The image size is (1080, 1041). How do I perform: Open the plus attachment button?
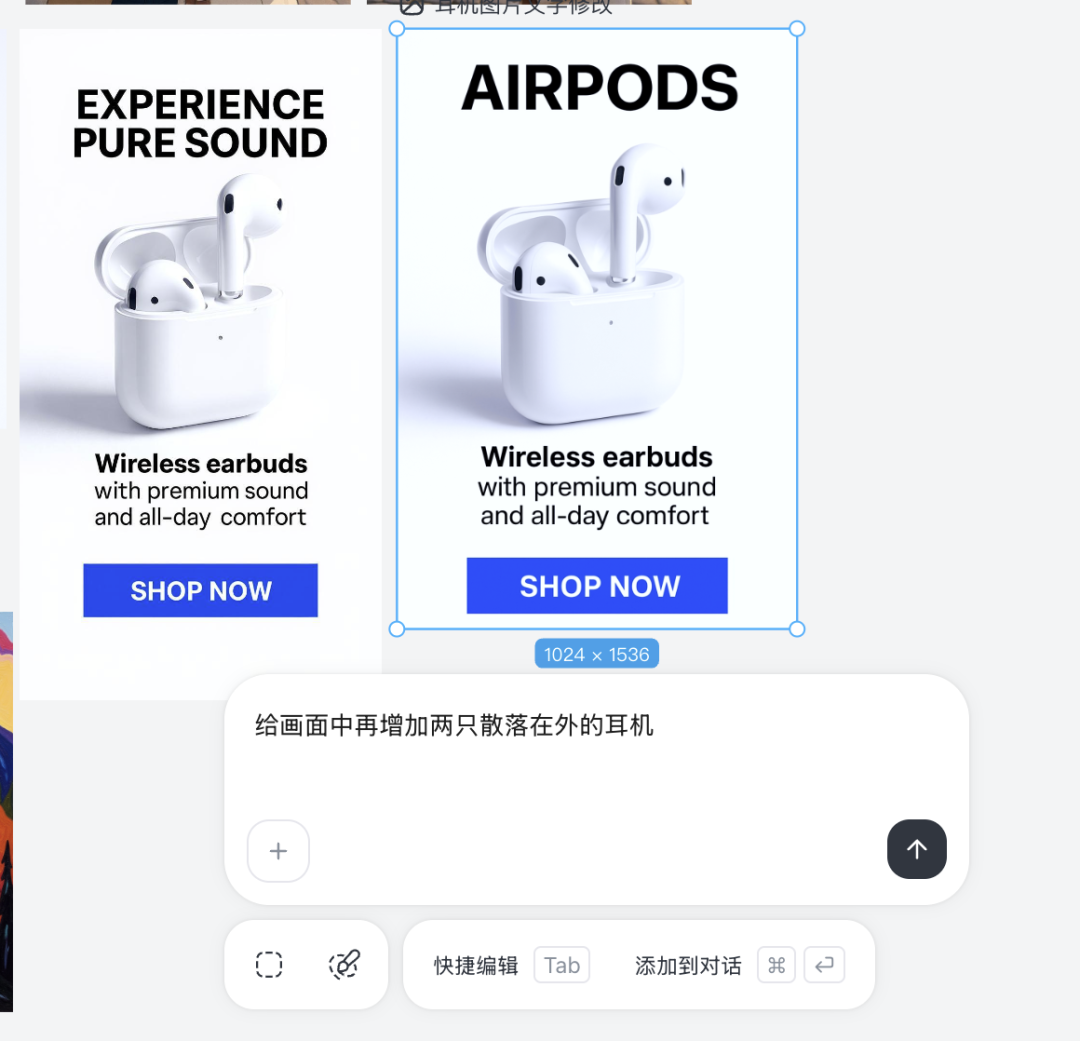click(278, 851)
